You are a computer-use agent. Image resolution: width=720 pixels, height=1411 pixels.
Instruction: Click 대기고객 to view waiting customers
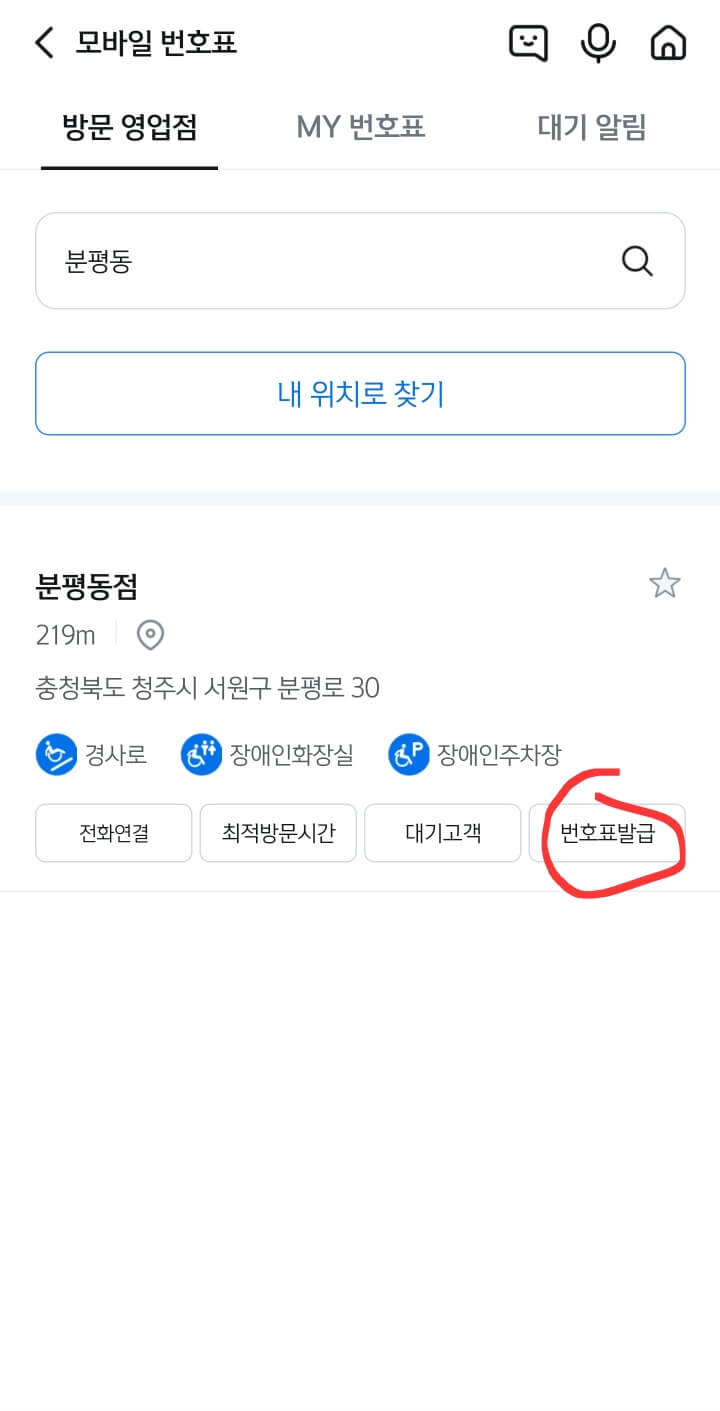click(443, 833)
